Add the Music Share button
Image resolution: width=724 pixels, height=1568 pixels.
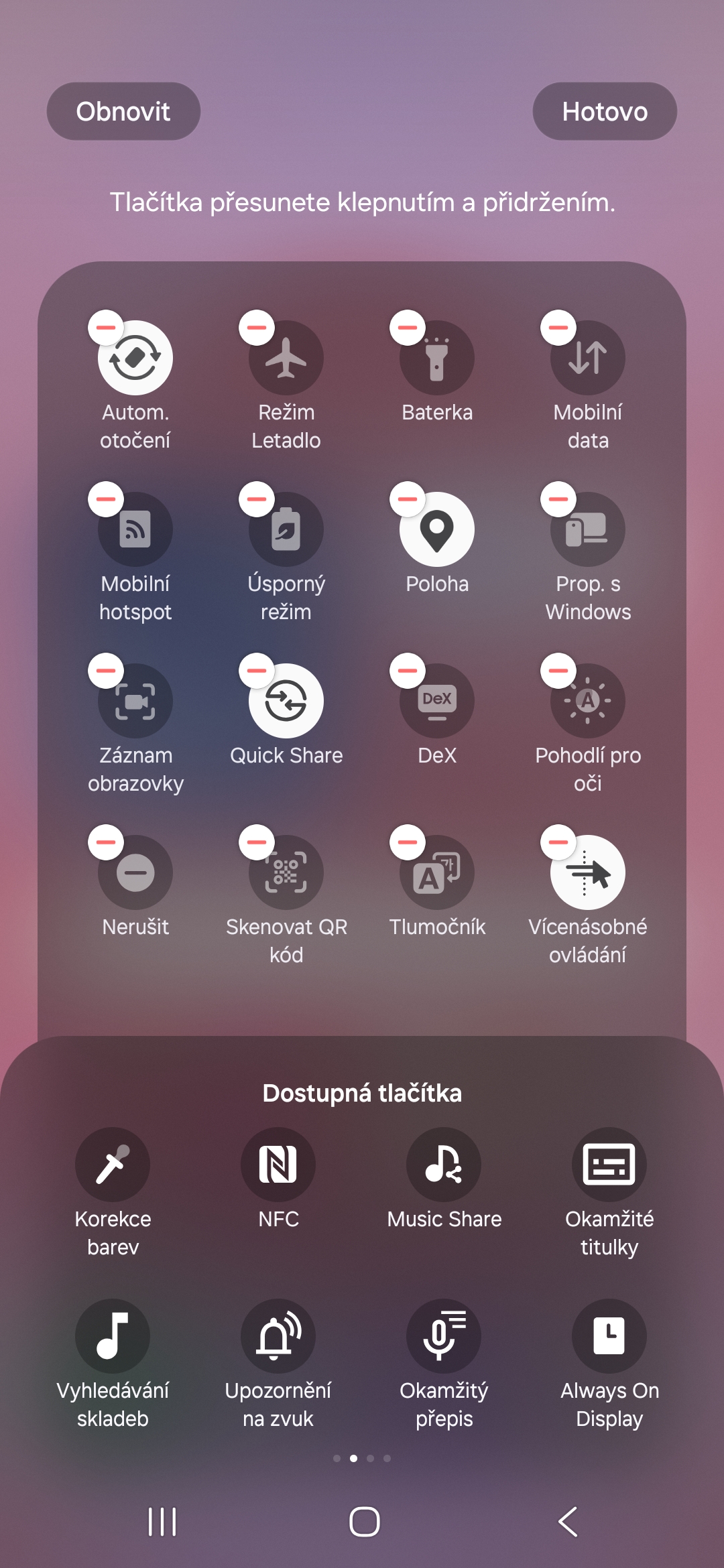(x=444, y=1165)
